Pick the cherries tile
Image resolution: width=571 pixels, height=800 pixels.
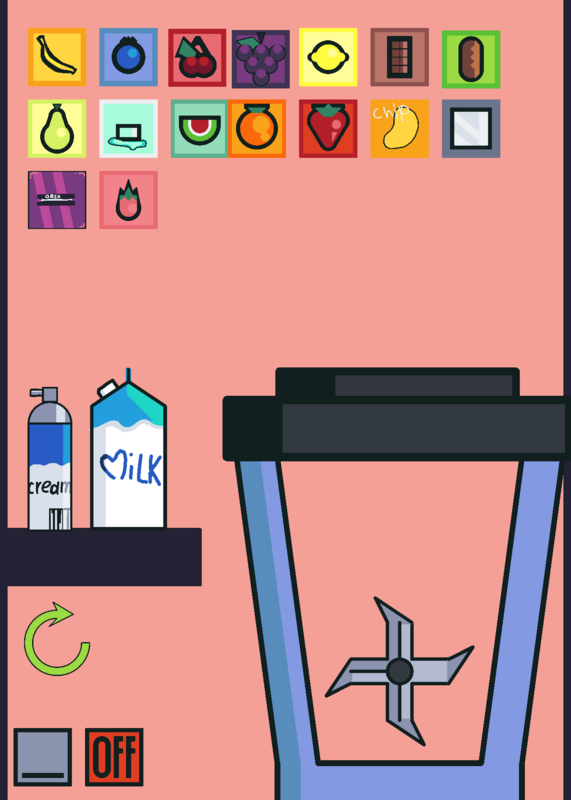pos(197,58)
